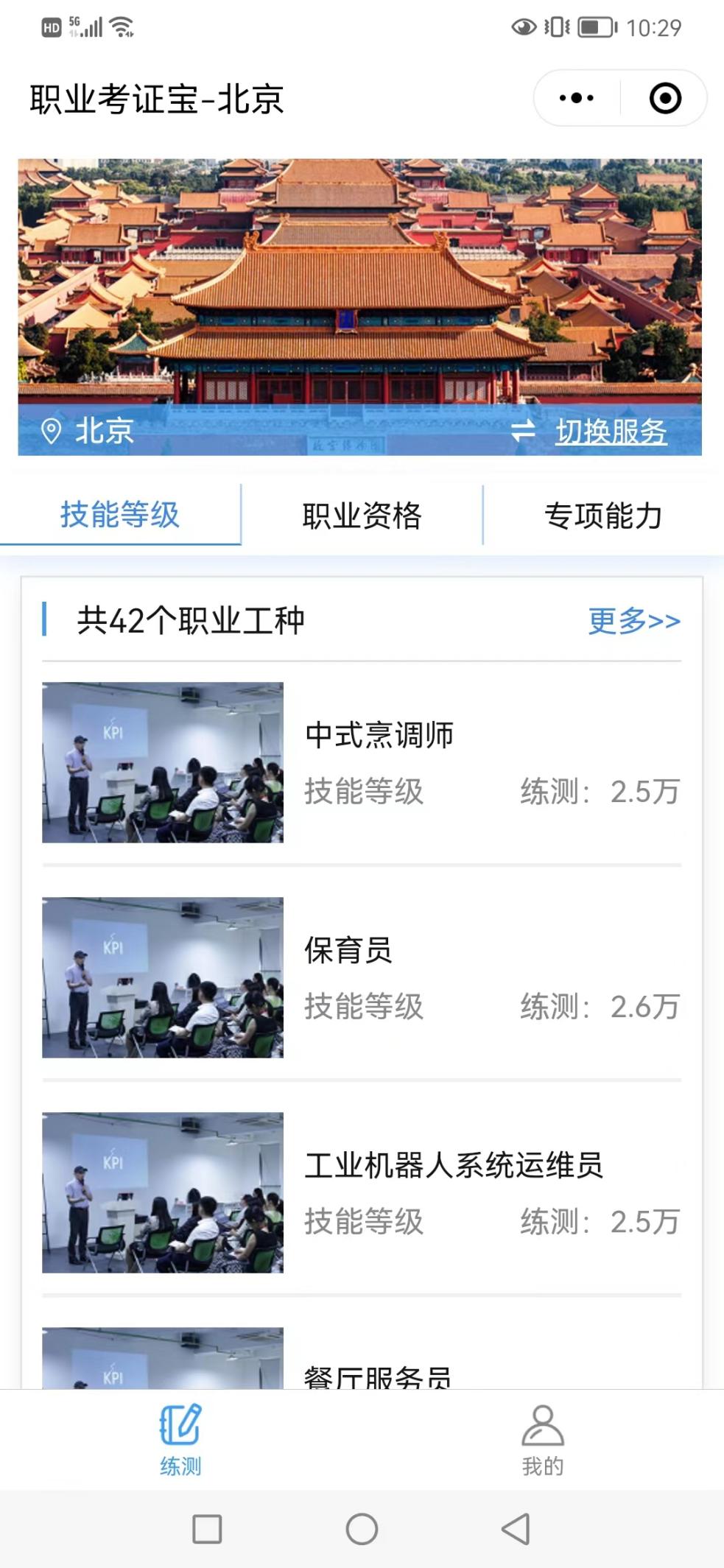
Task: Go to the 我的 tab
Action: click(x=543, y=1441)
